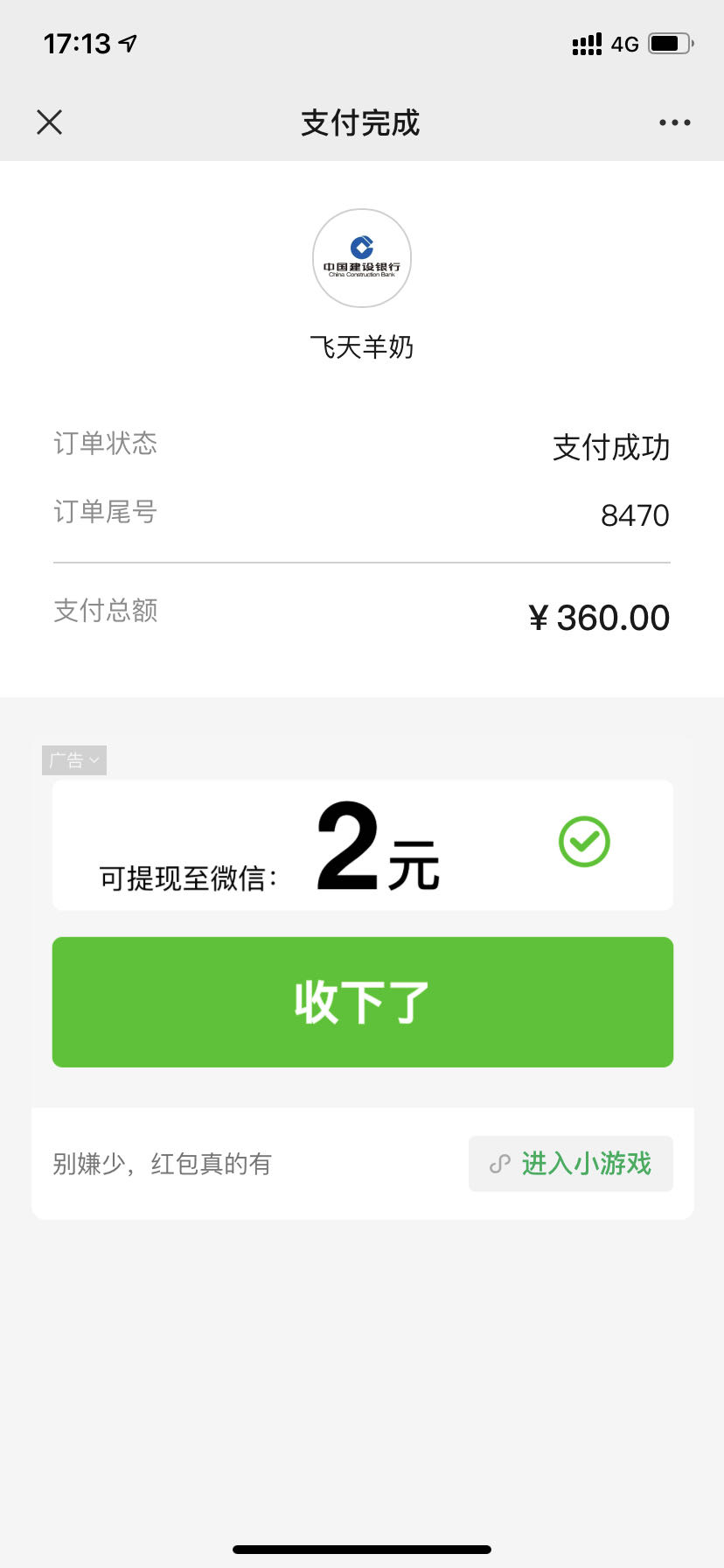Viewport: 724px width, 1568px height.
Task: Open the three-dot overflow menu
Action: pos(674,122)
